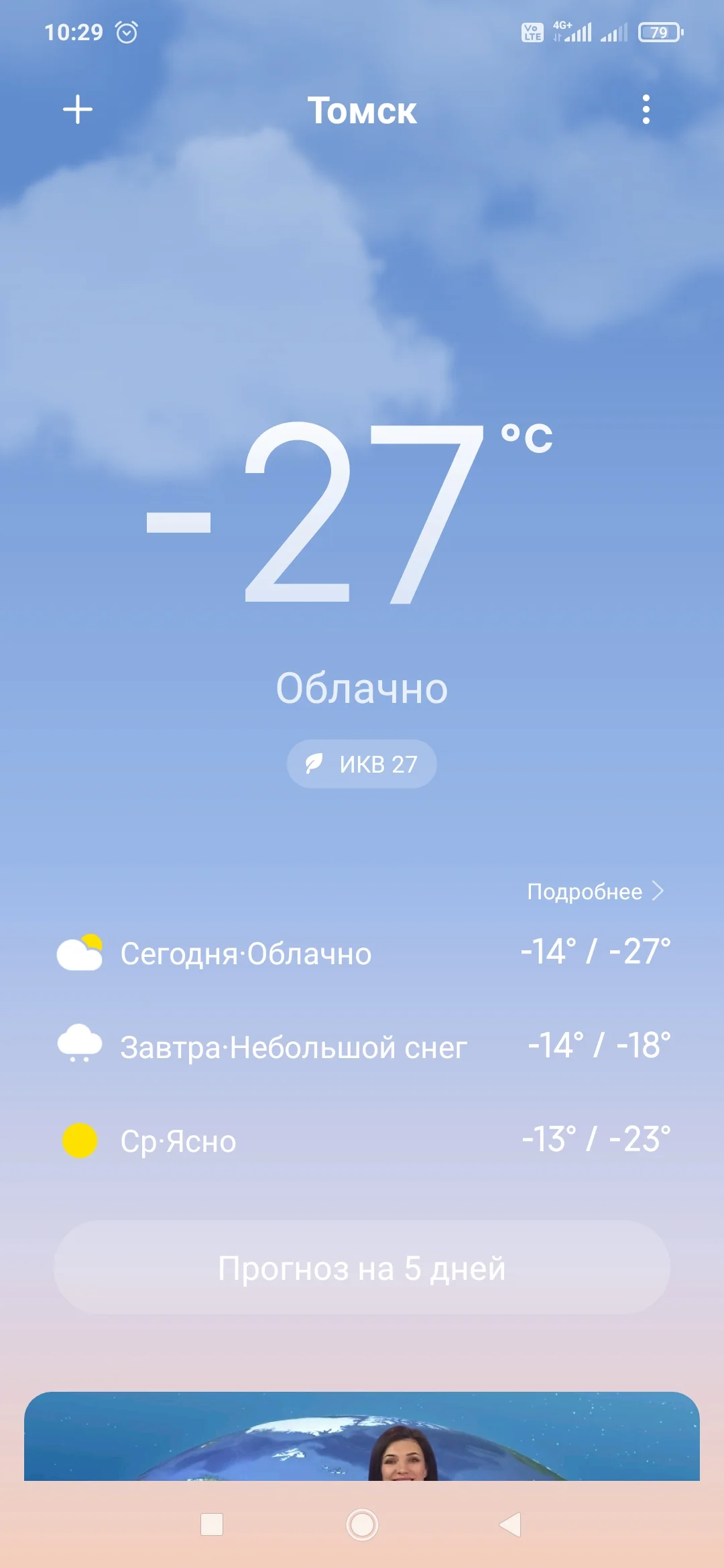Tap the snow cloud icon for tomorrow
Viewport: 724px width, 1568px height.
(x=79, y=1043)
